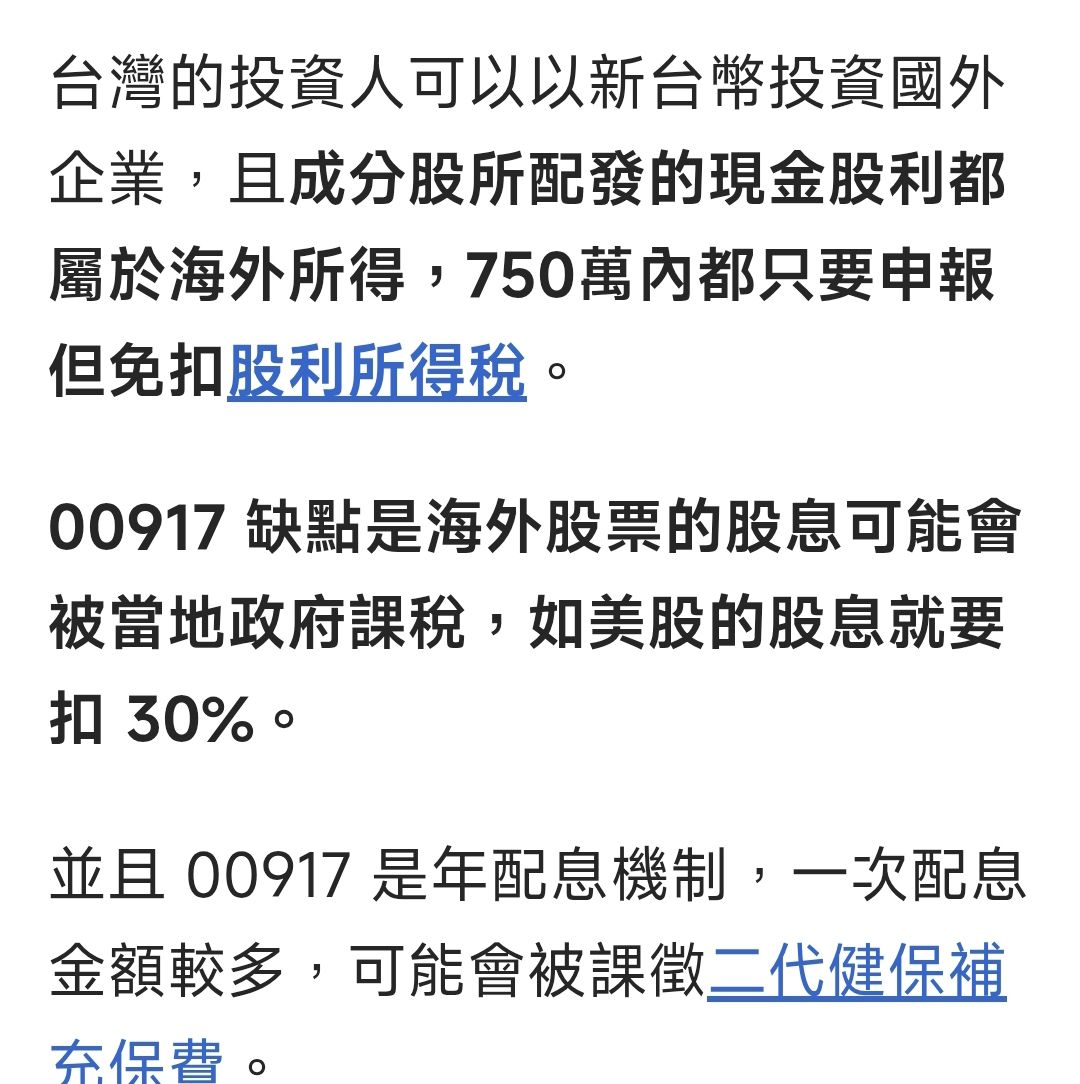Open the 二代健保補充保費 link
This screenshot has height=1084, width=1080.
pyautogui.click(x=856, y=970)
